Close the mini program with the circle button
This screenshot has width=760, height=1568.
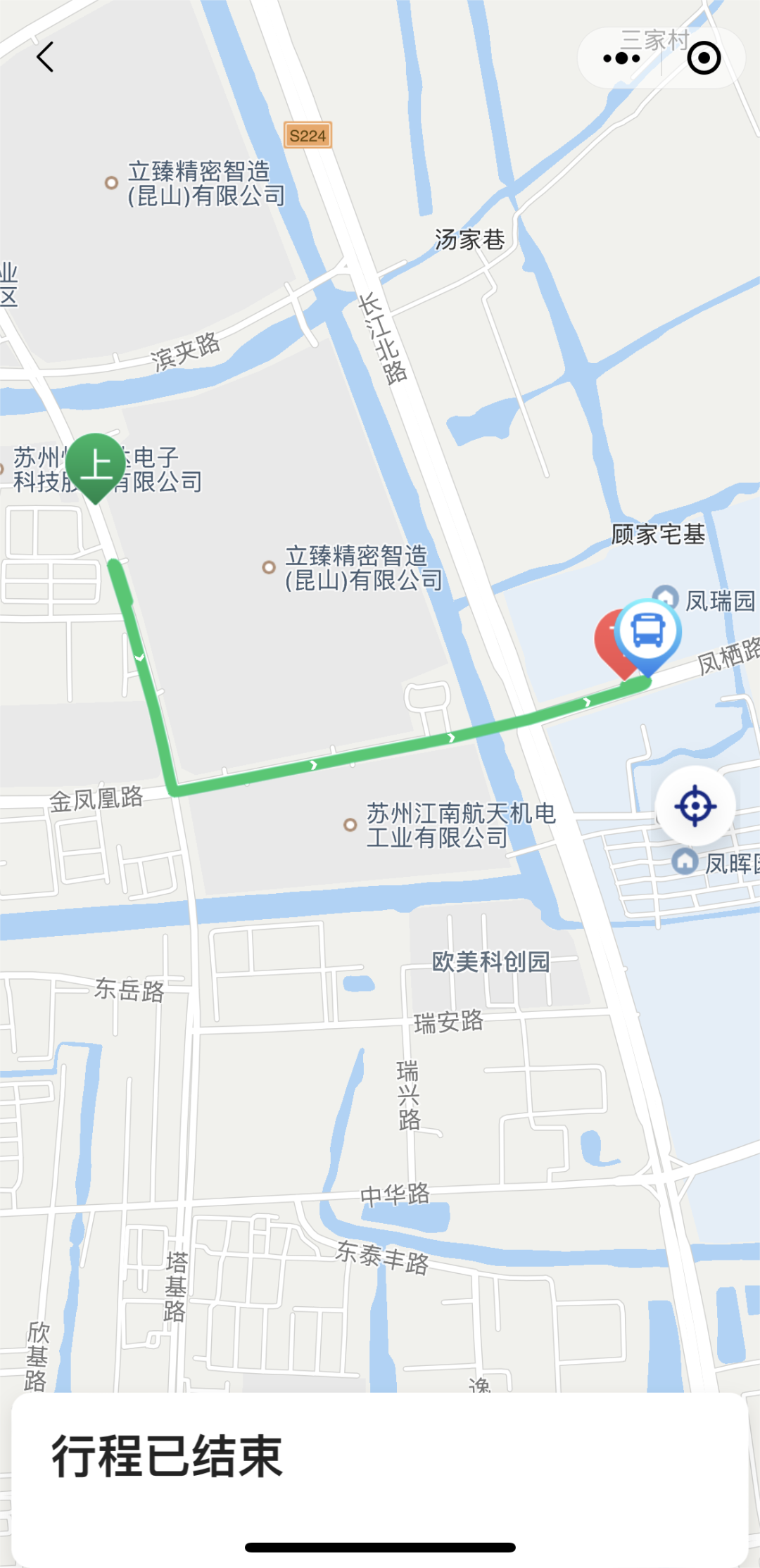click(x=704, y=58)
